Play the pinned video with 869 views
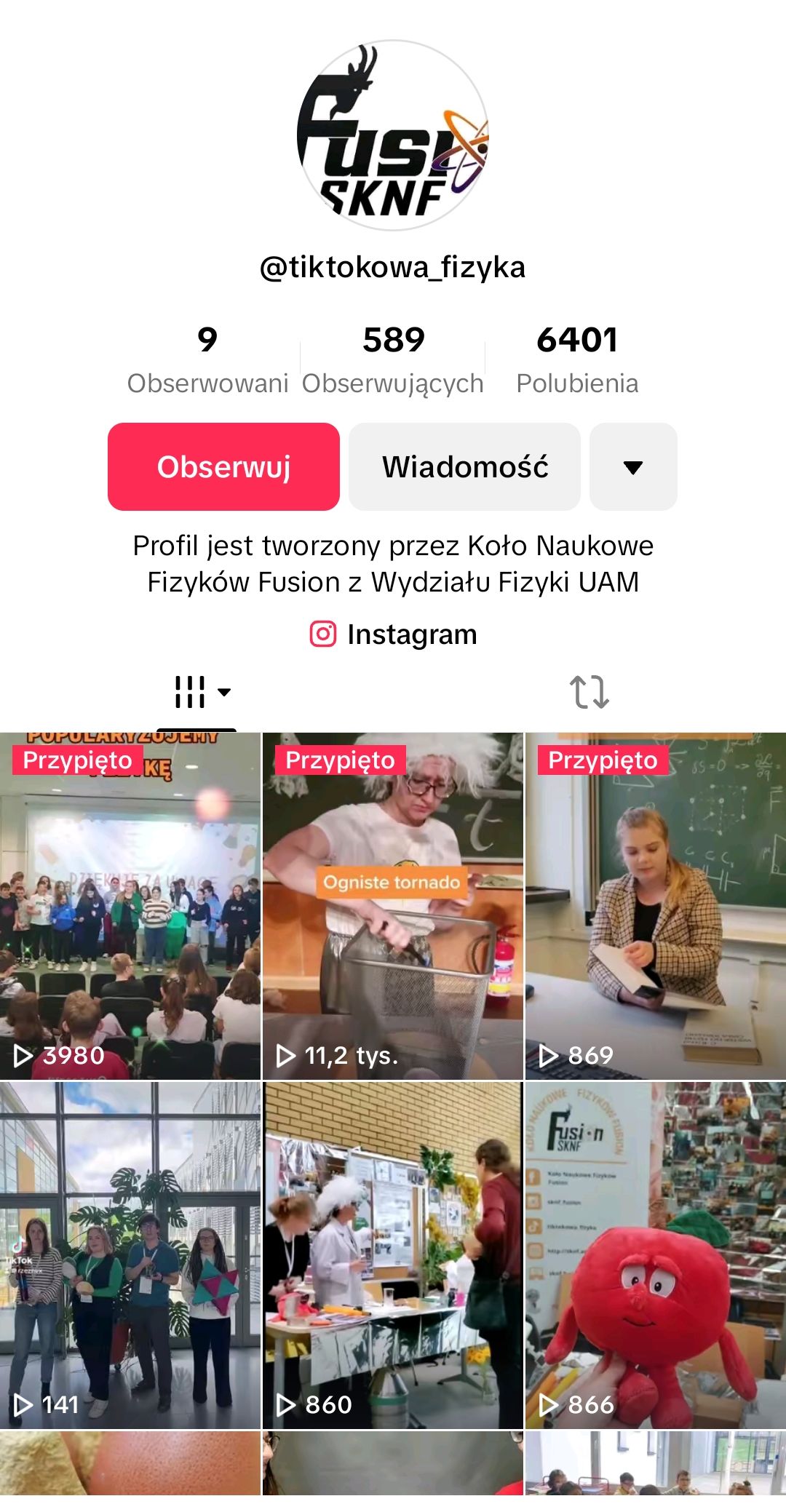 point(655,906)
